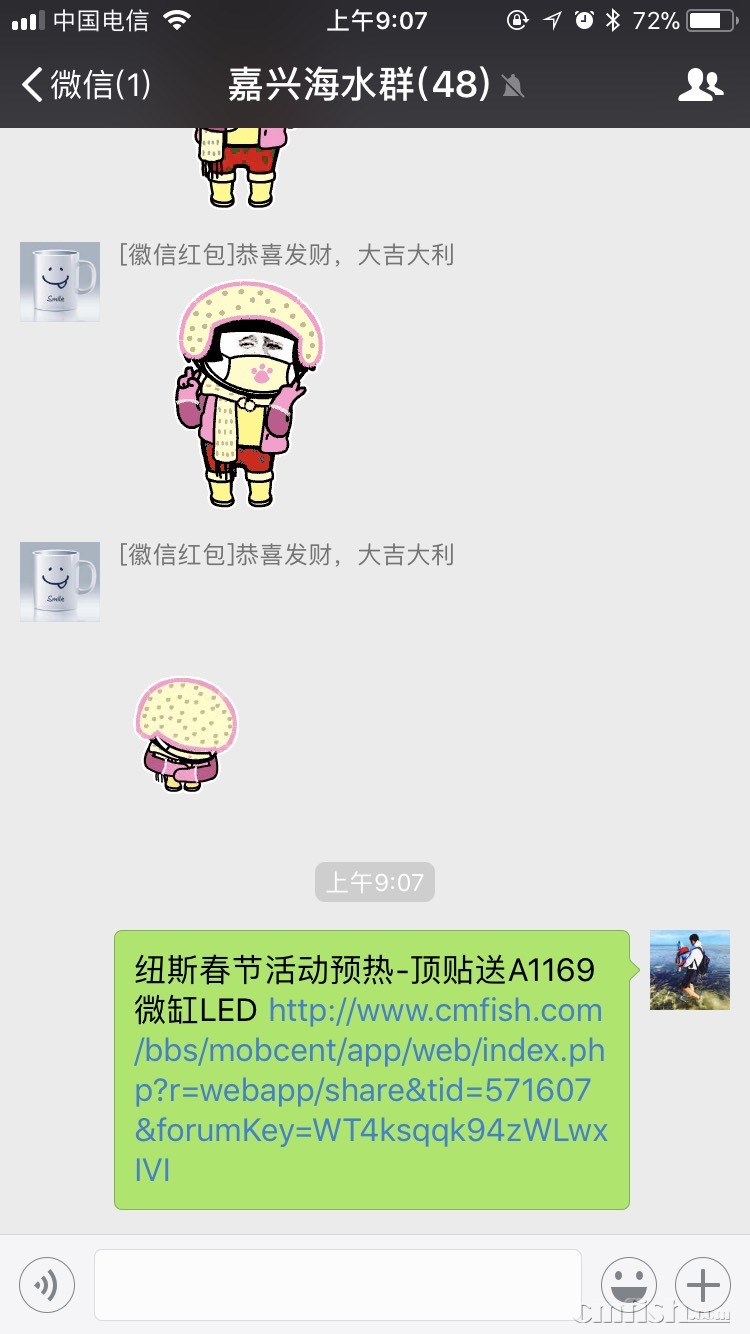Open the emoji sticker picker
Image resolution: width=750 pixels, height=1334 pixels.
click(629, 1284)
